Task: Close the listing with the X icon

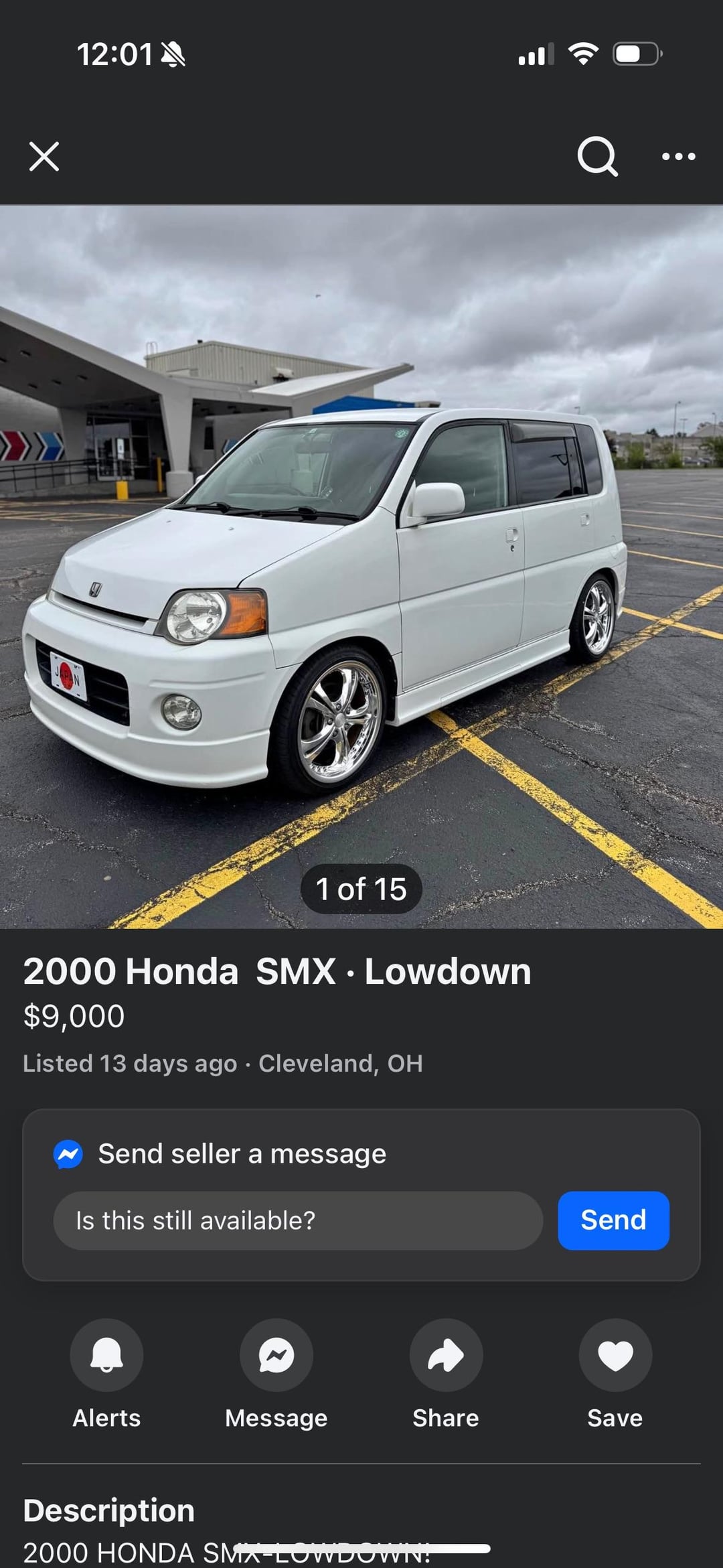Action: tap(44, 157)
